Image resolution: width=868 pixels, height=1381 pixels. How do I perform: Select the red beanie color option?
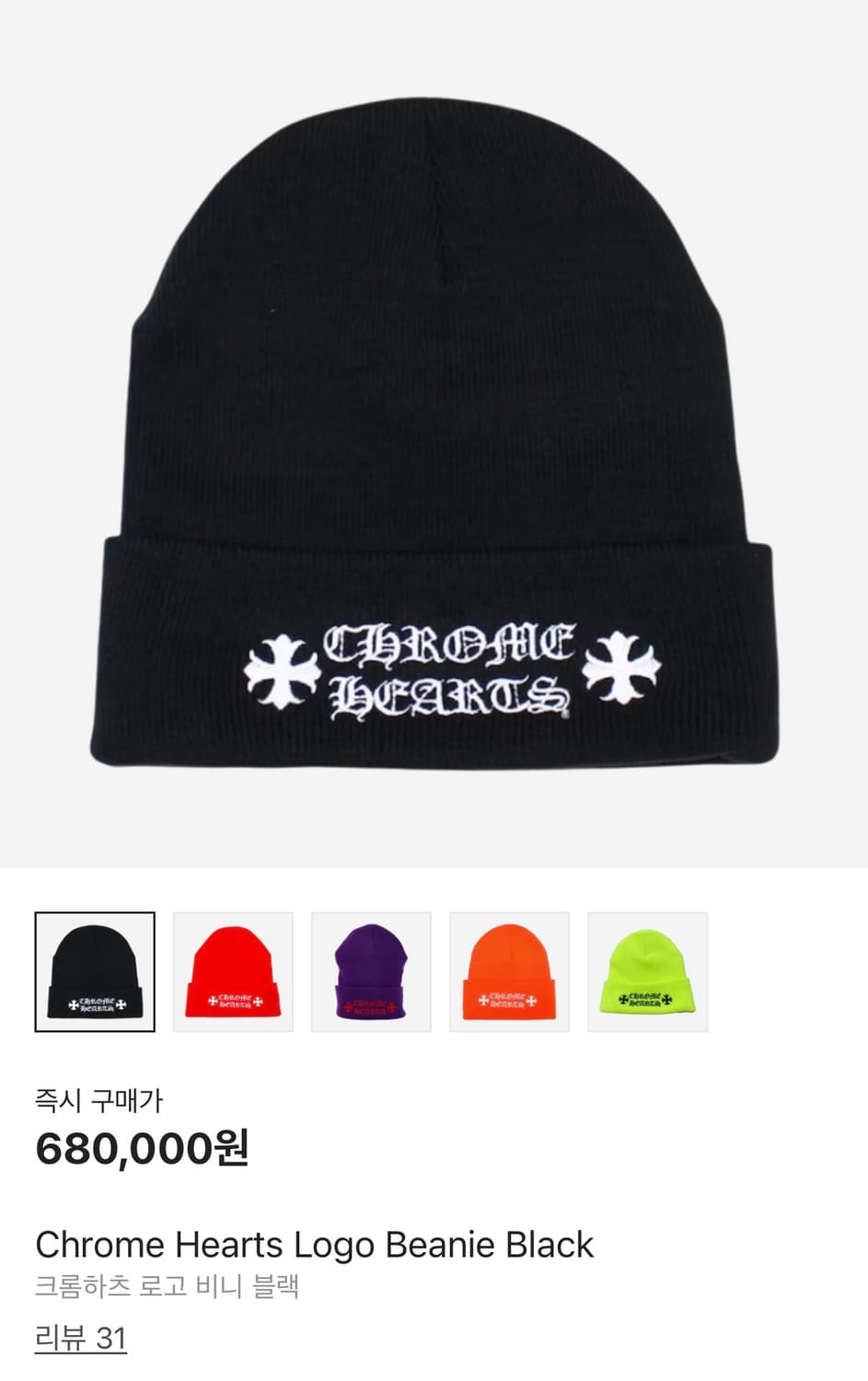pyautogui.click(x=233, y=972)
